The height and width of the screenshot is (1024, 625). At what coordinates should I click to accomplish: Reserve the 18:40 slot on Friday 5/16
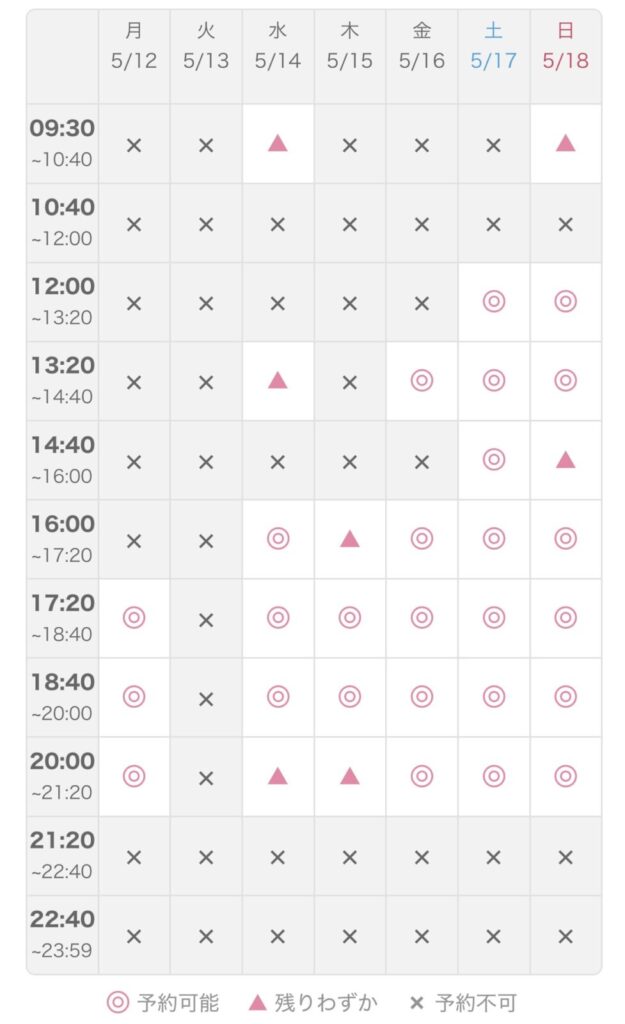[x=422, y=697]
